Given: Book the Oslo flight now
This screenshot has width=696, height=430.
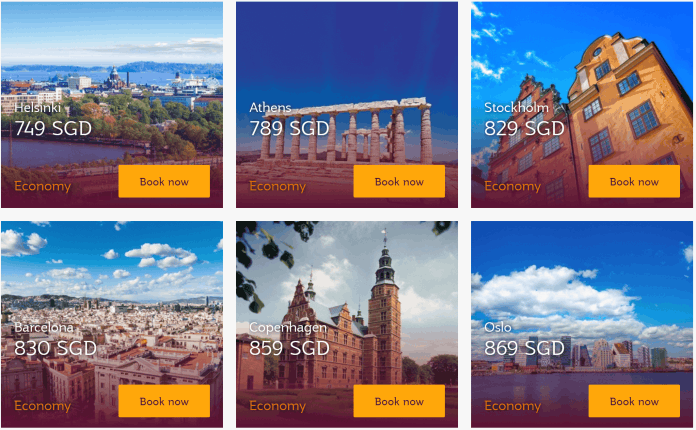Looking at the screenshot, I should pyautogui.click(x=634, y=401).
